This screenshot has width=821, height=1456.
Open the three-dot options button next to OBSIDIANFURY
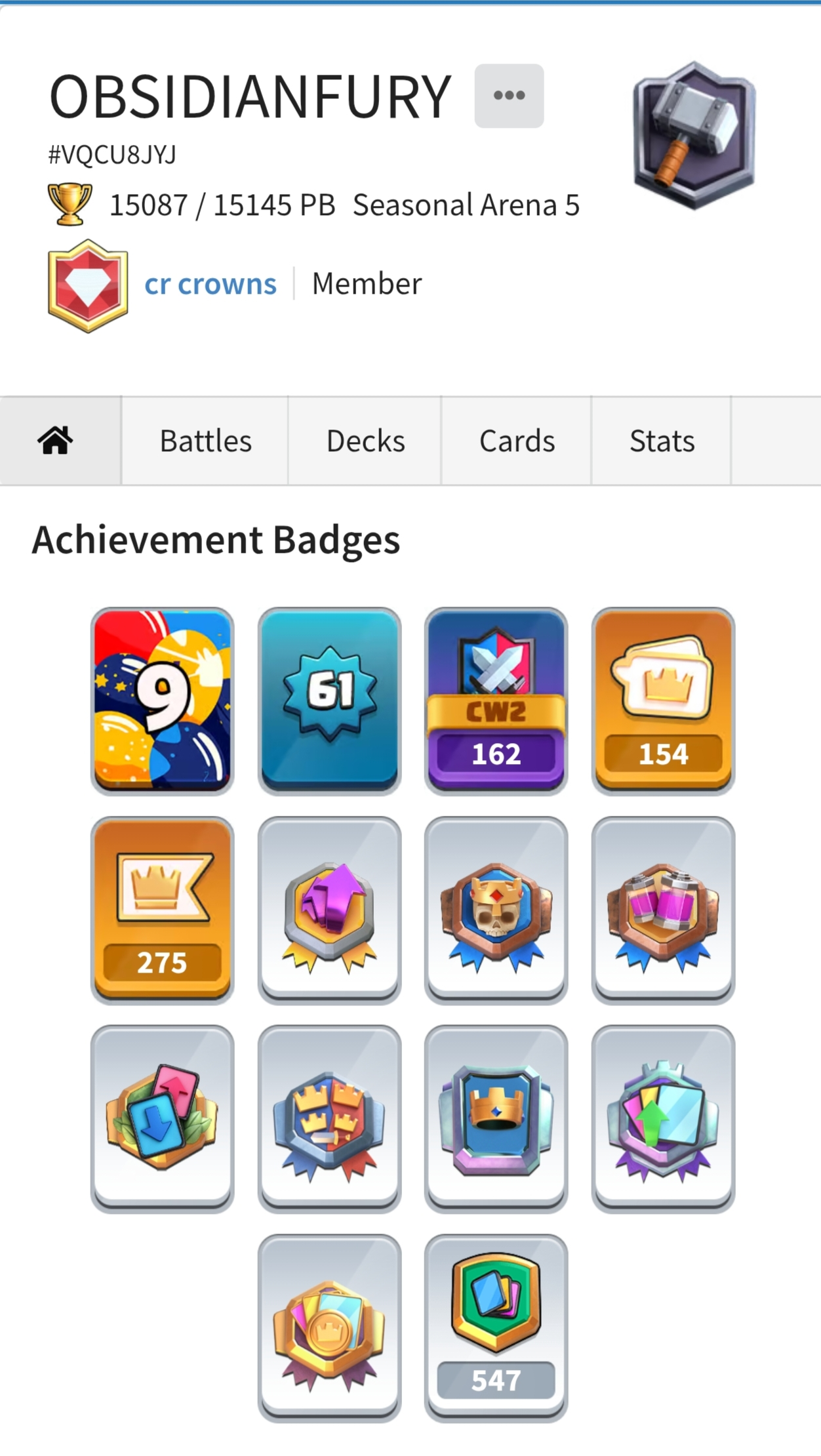509,96
